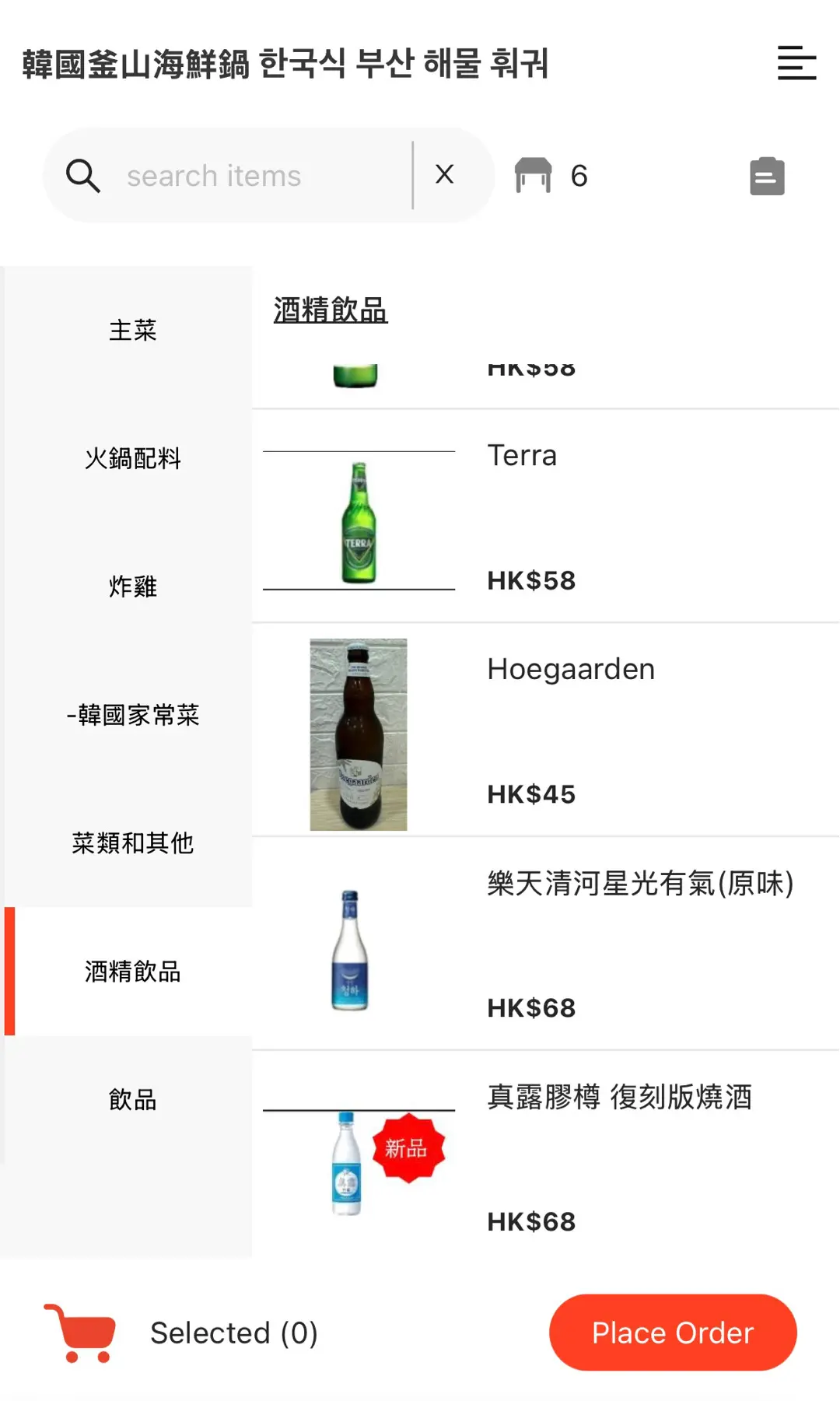Viewport: 840px width, 1401px height.
Task: Open the 樂天清河星光有氣(原味) item
Action: tap(544, 944)
